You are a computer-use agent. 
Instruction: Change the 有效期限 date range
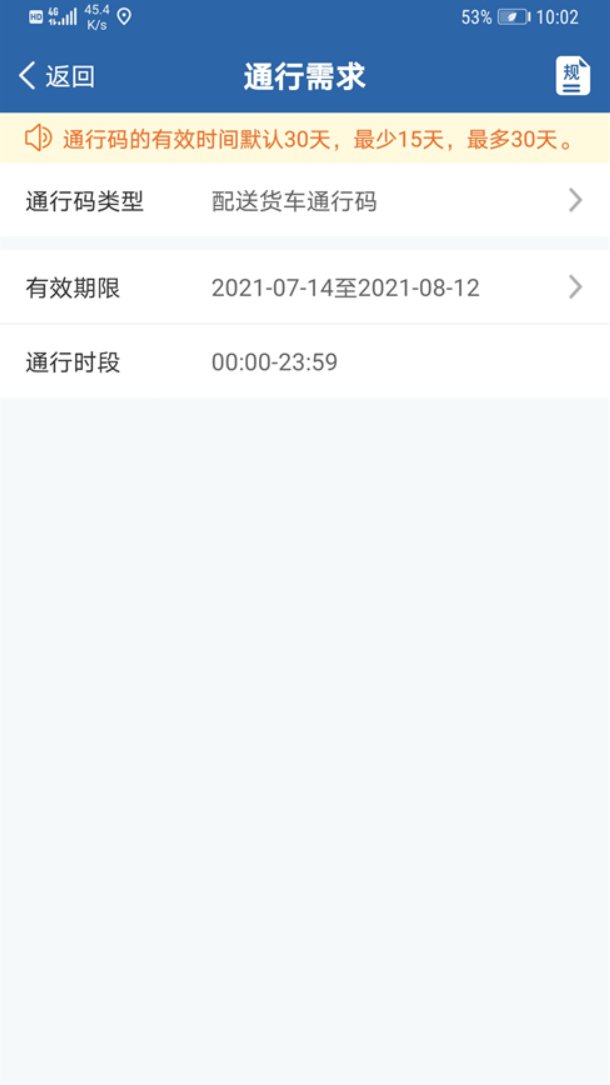click(304, 288)
